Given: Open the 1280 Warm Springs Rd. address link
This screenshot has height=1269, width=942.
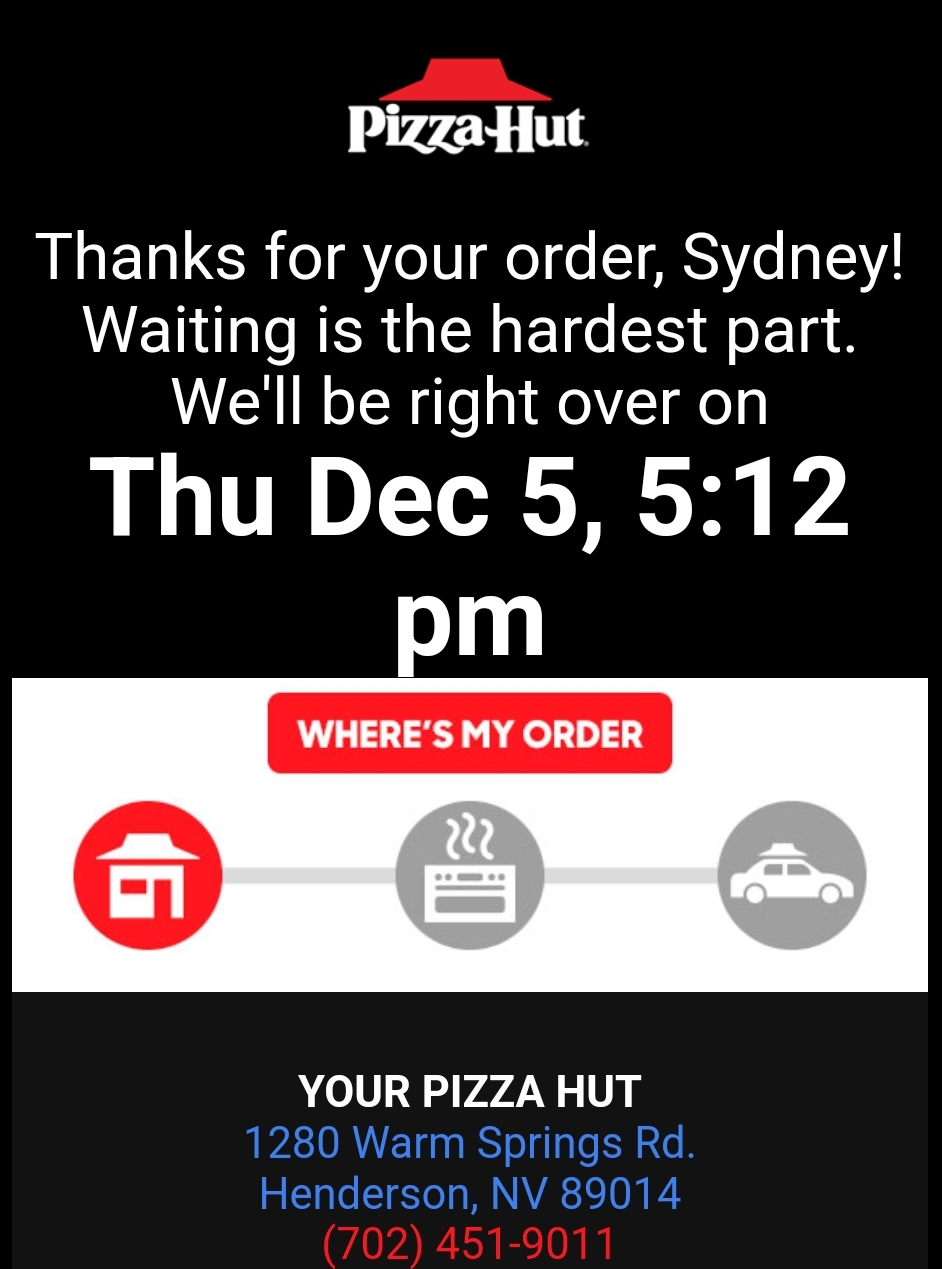Looking at the screenshot, I should 469,1142.
